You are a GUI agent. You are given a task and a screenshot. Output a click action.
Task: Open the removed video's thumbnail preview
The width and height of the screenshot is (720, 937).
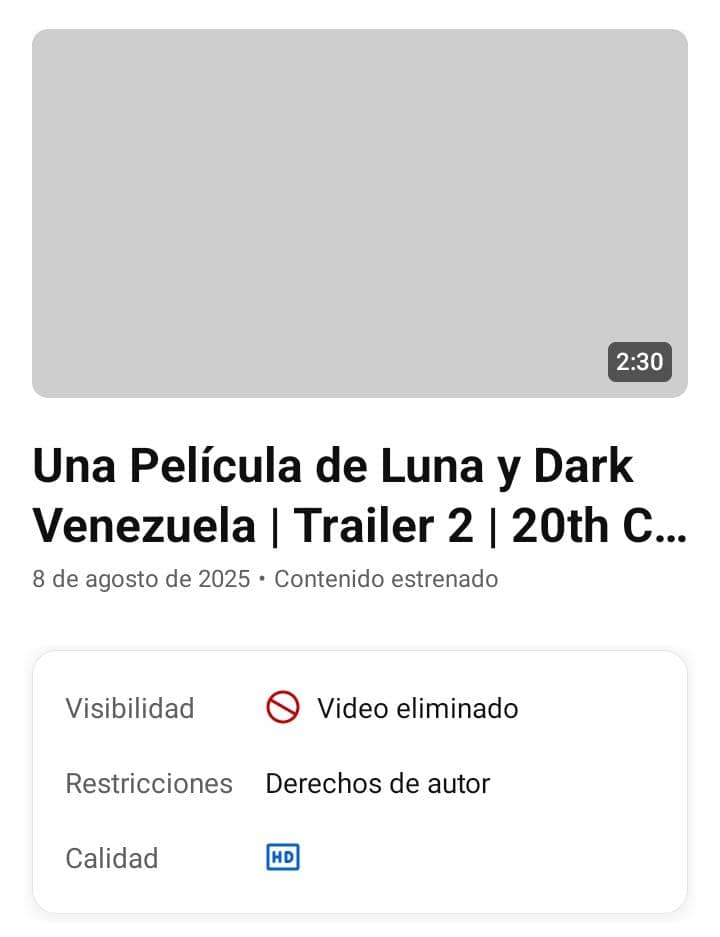coord(359,213)
